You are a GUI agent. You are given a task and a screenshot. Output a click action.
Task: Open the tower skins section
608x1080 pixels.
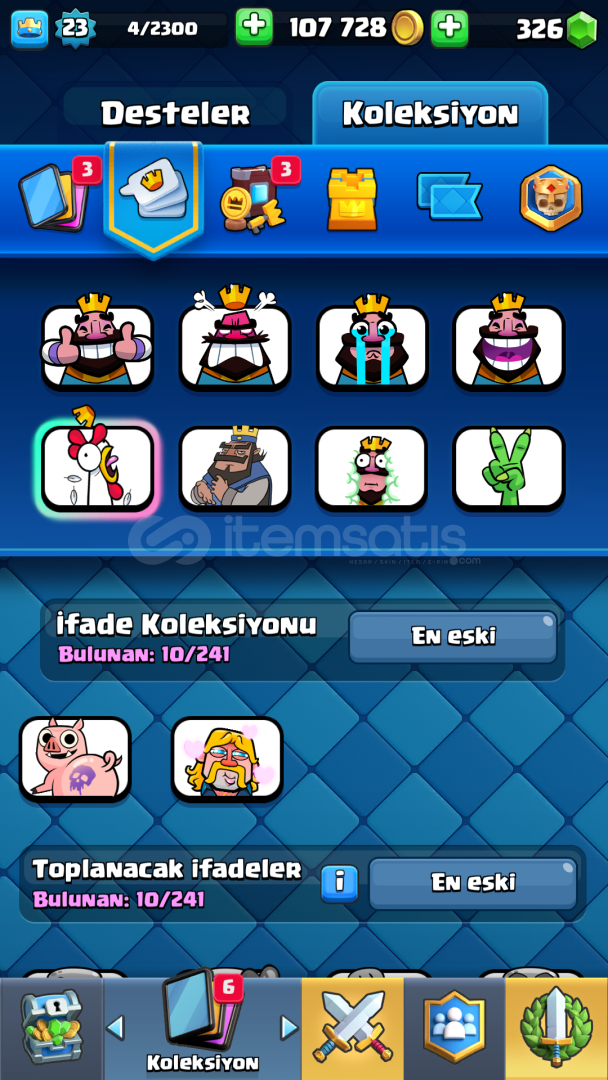tap(353, 198)
